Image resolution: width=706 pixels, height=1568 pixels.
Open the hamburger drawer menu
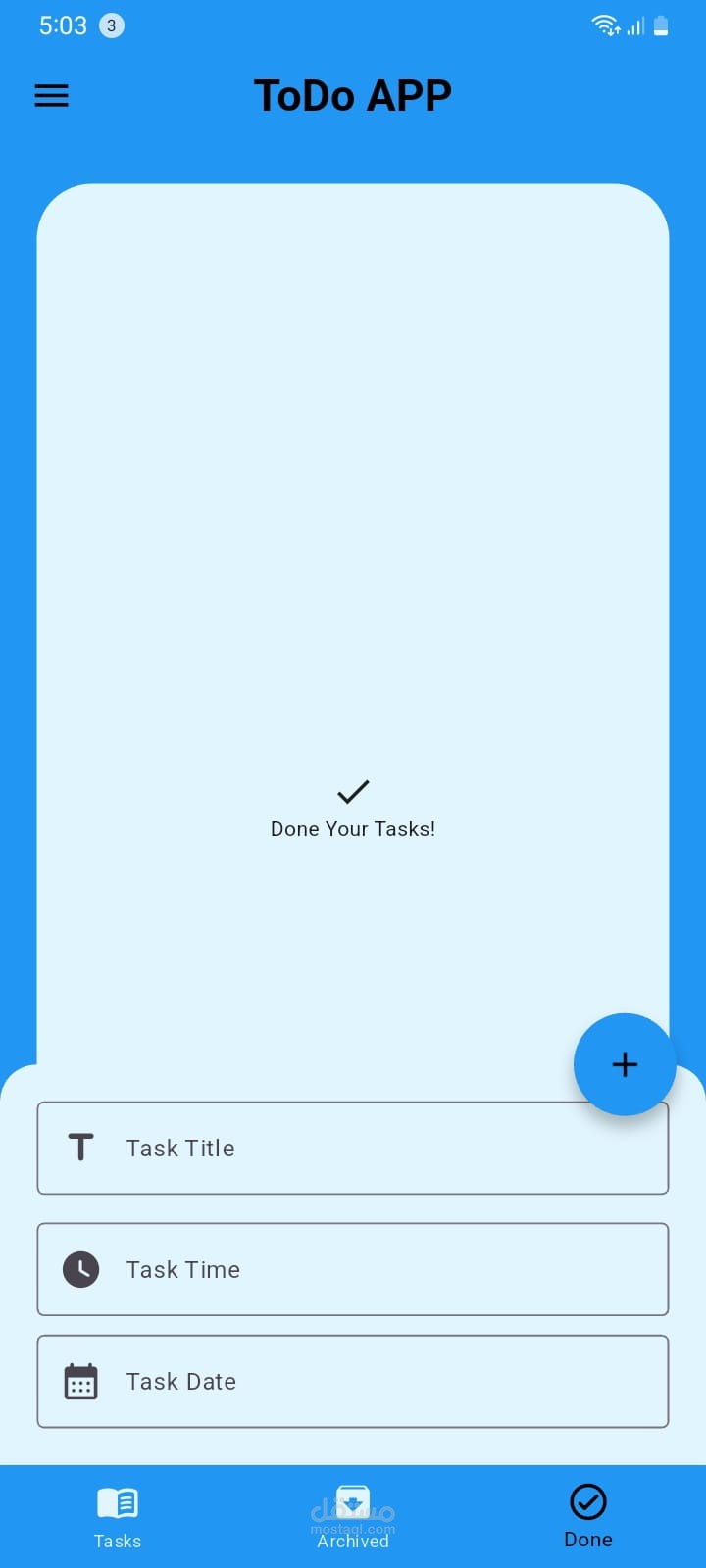52,95
